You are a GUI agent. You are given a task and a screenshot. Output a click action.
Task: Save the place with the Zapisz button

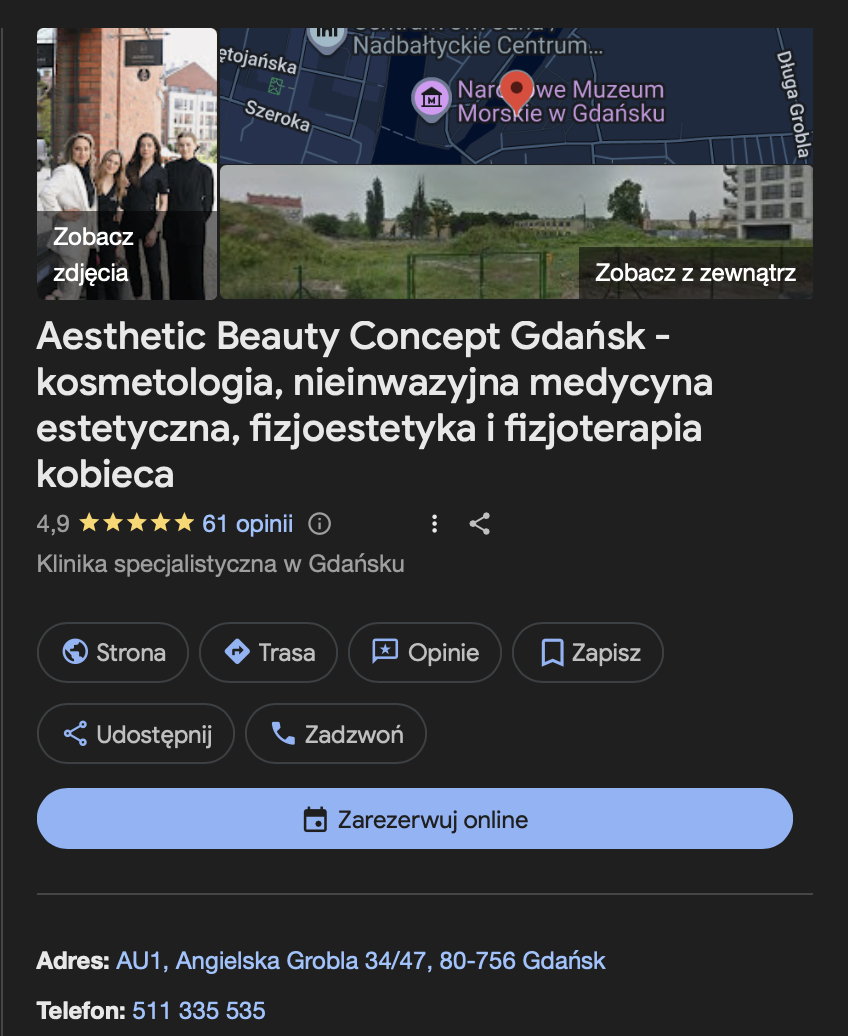point(588,653)
